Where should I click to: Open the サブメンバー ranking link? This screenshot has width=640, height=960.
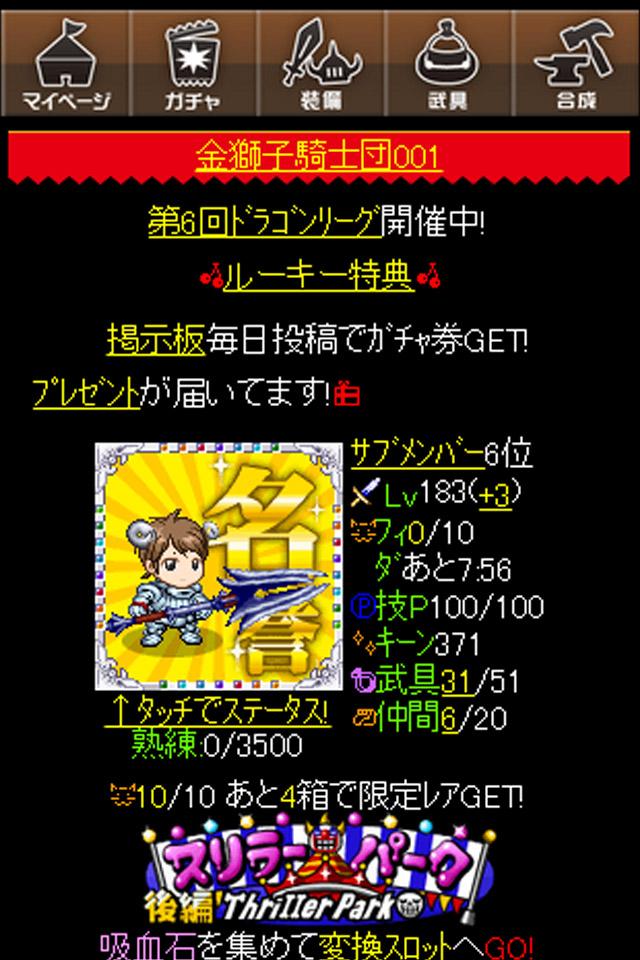[x=417, y=455]
